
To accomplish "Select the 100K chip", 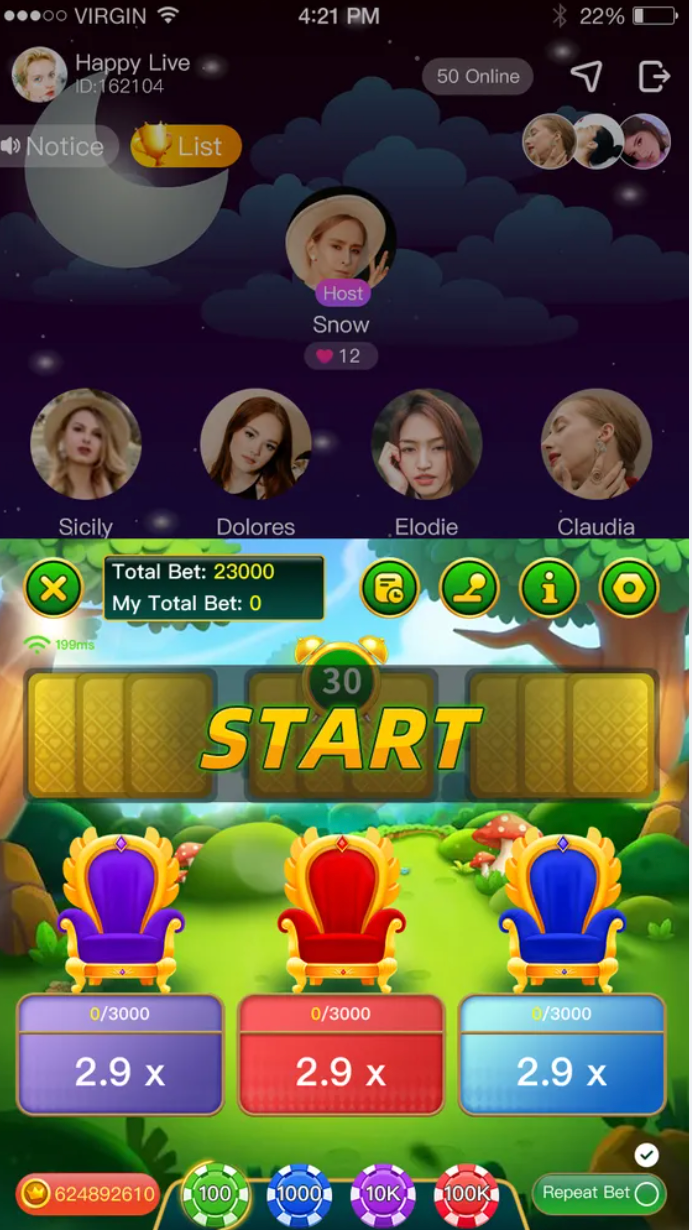I will (x=466, y=1194).
